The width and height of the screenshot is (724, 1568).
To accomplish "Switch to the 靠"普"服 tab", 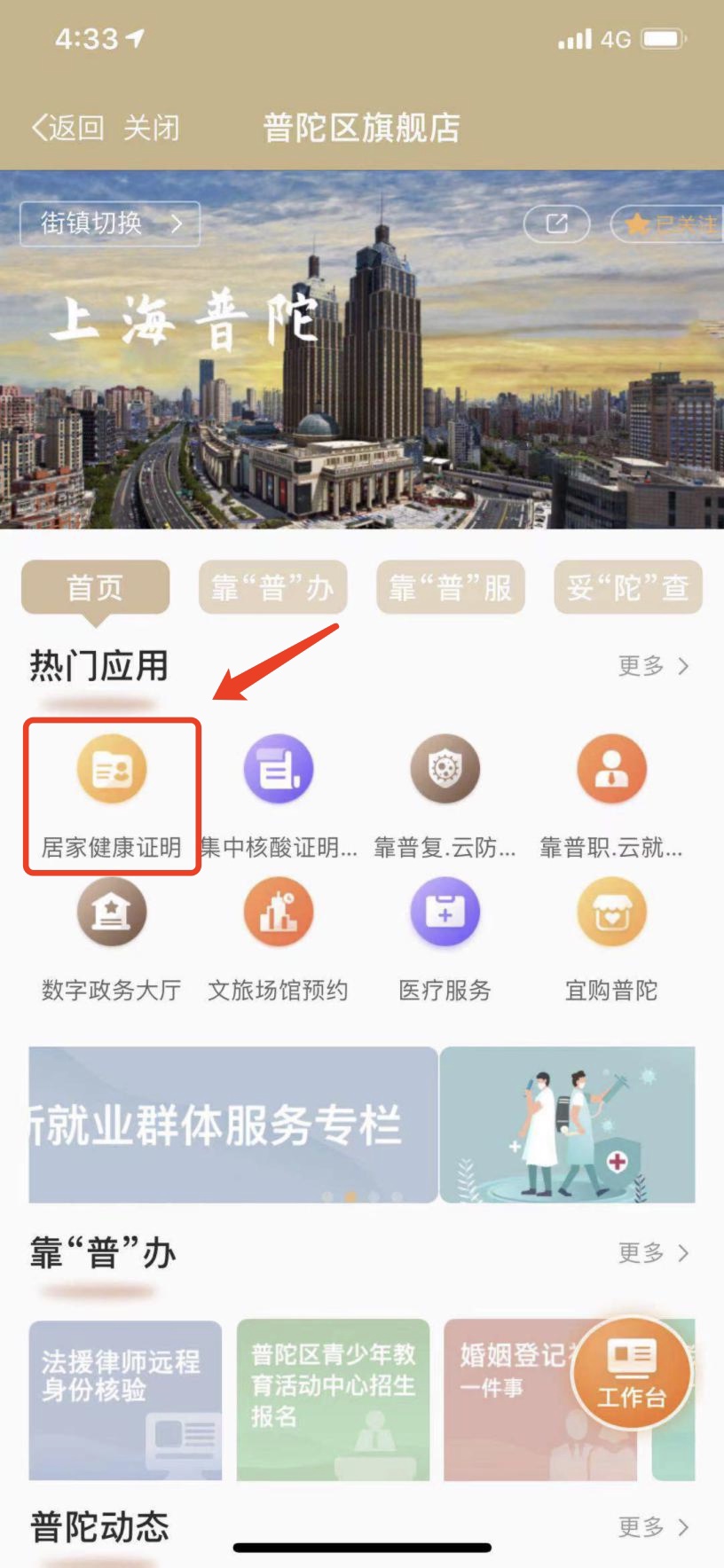I will pos(450,587).
